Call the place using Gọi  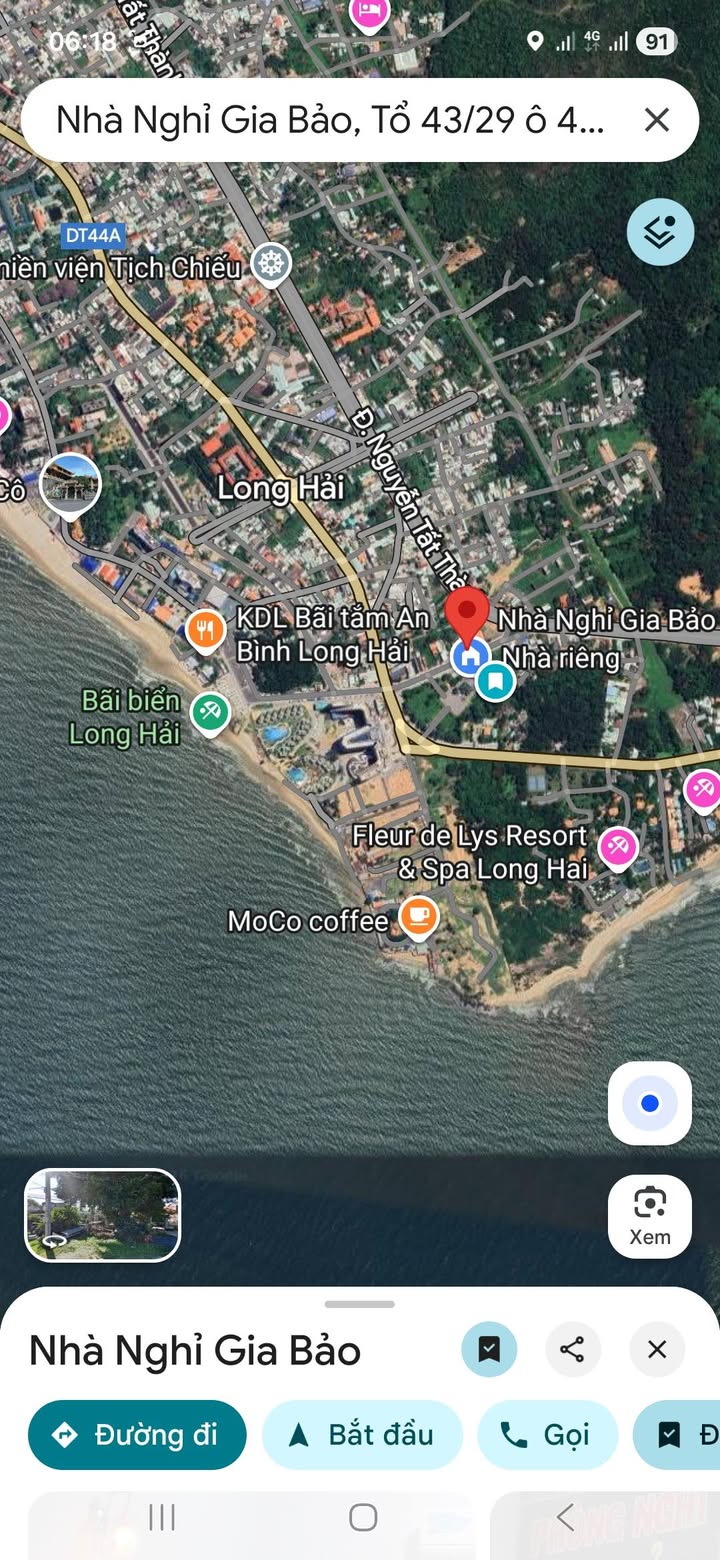(547, 1435)
